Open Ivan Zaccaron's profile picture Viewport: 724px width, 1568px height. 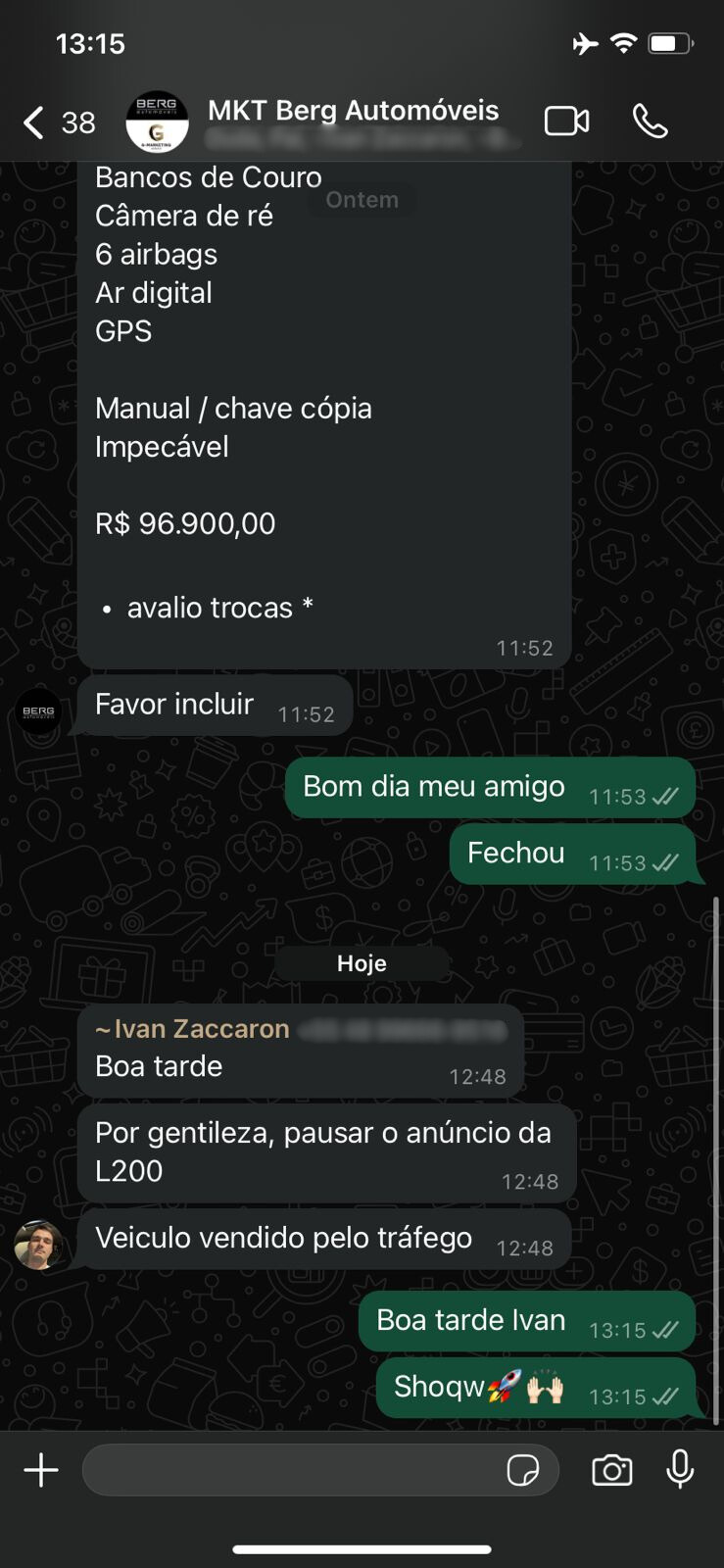[x=38, y=1245]
